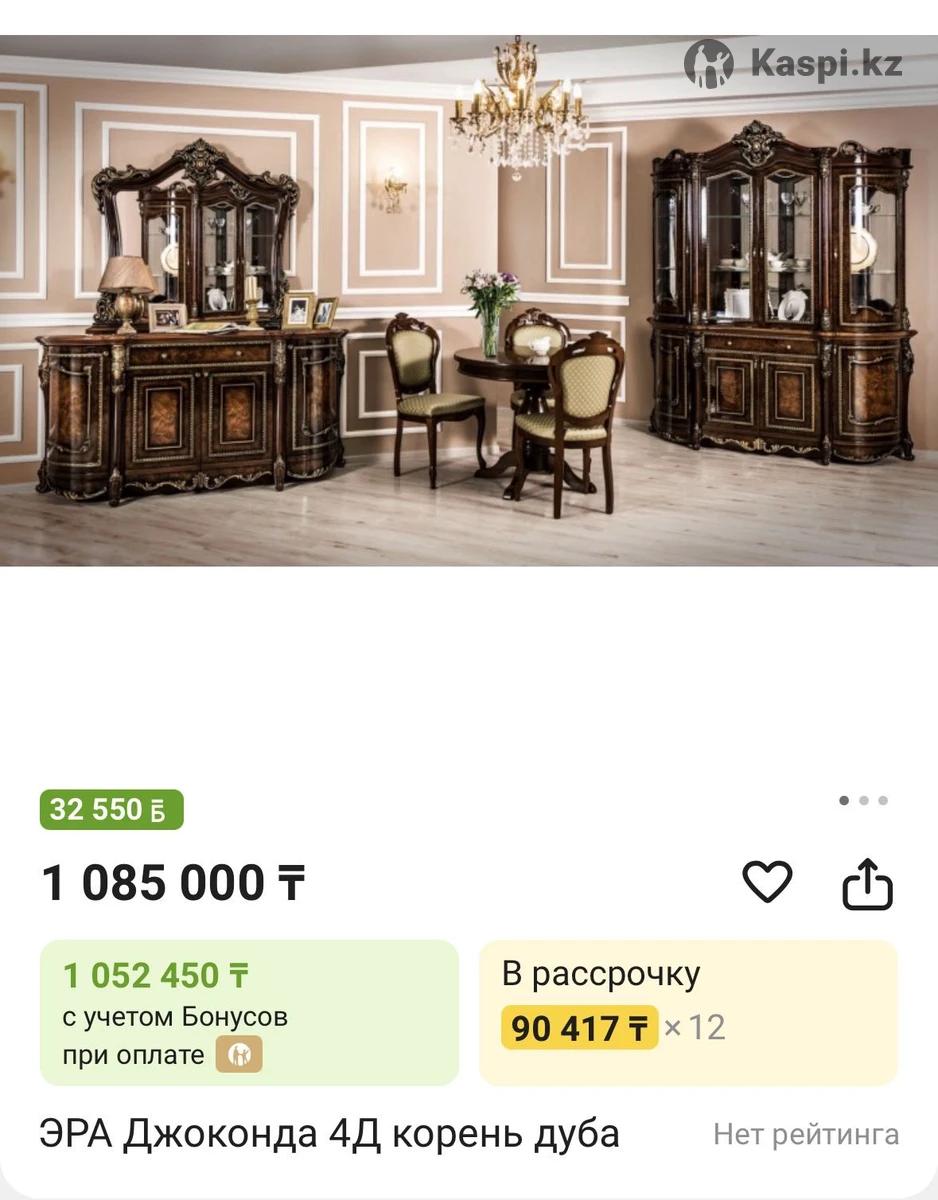The image size is (938, 1200).
Task: Select the В рассрочку installment option
Action: coord(688,1012)
